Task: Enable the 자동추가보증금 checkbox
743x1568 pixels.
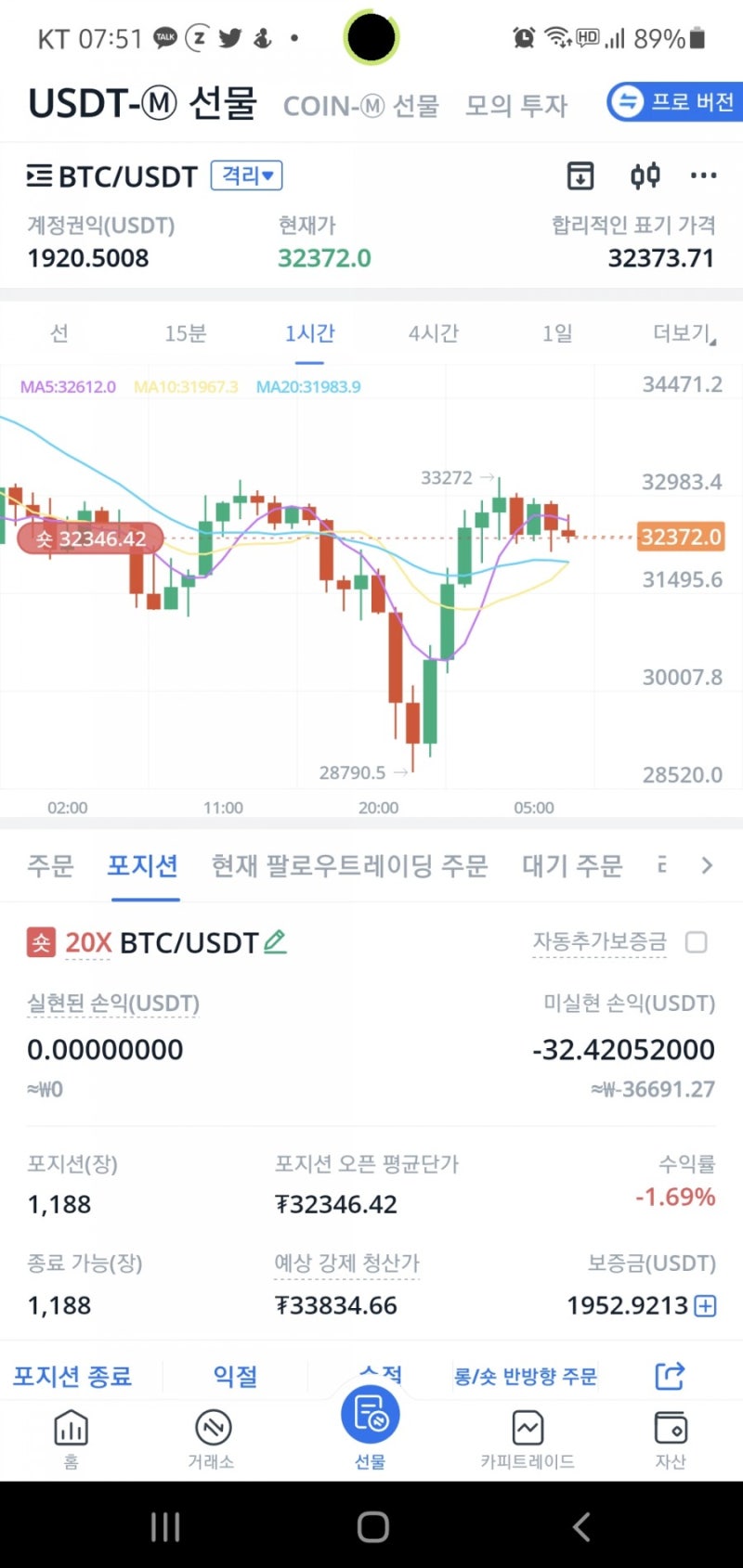Action: pos(696,942)
